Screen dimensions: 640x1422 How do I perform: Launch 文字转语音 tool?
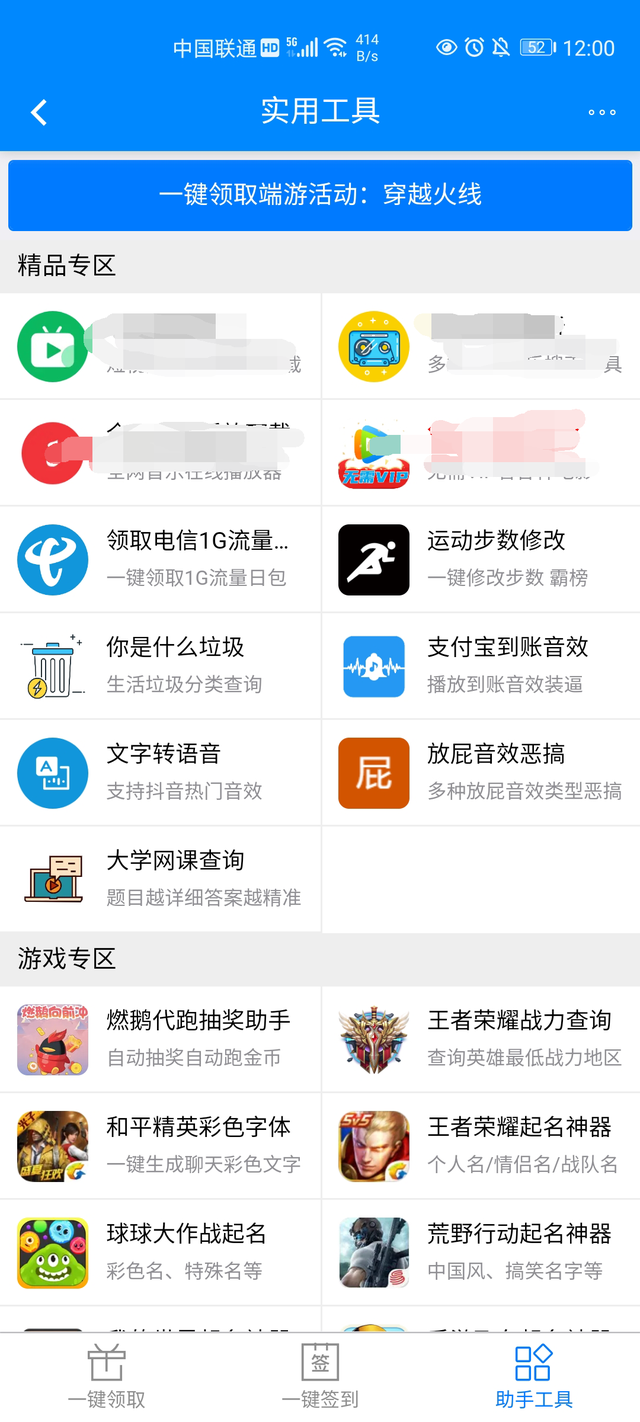tap(160, 773)
